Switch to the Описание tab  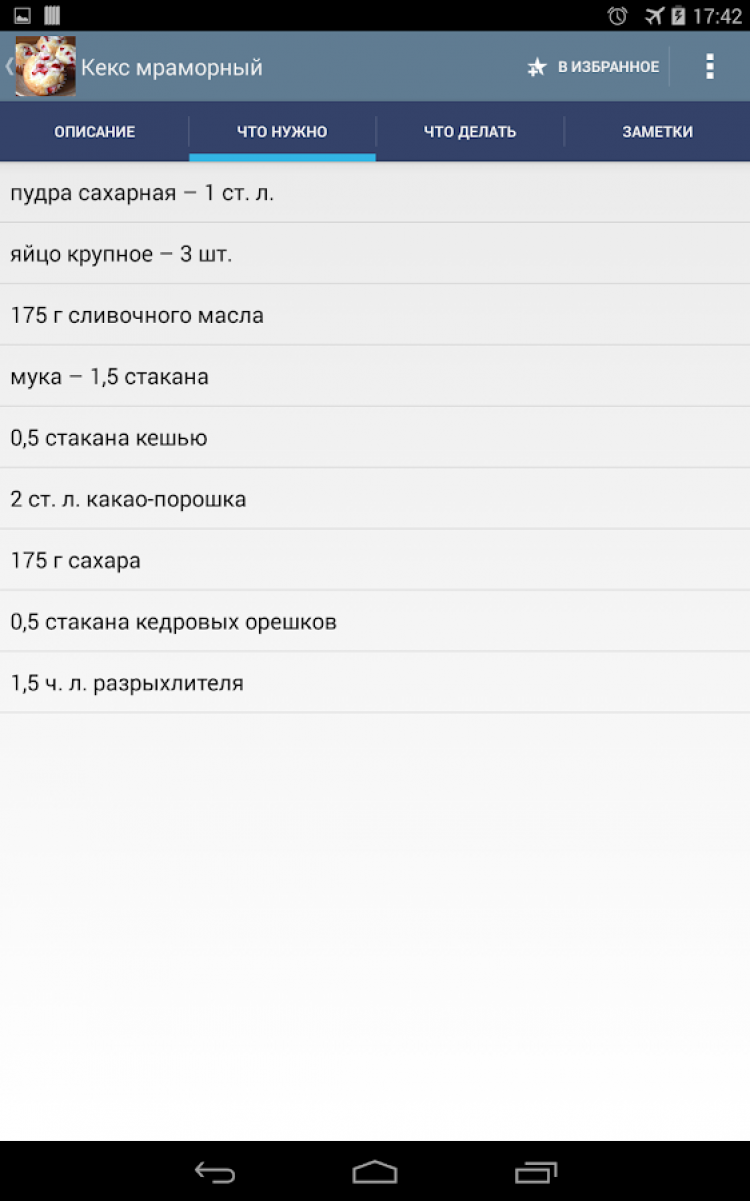[94, 132]
